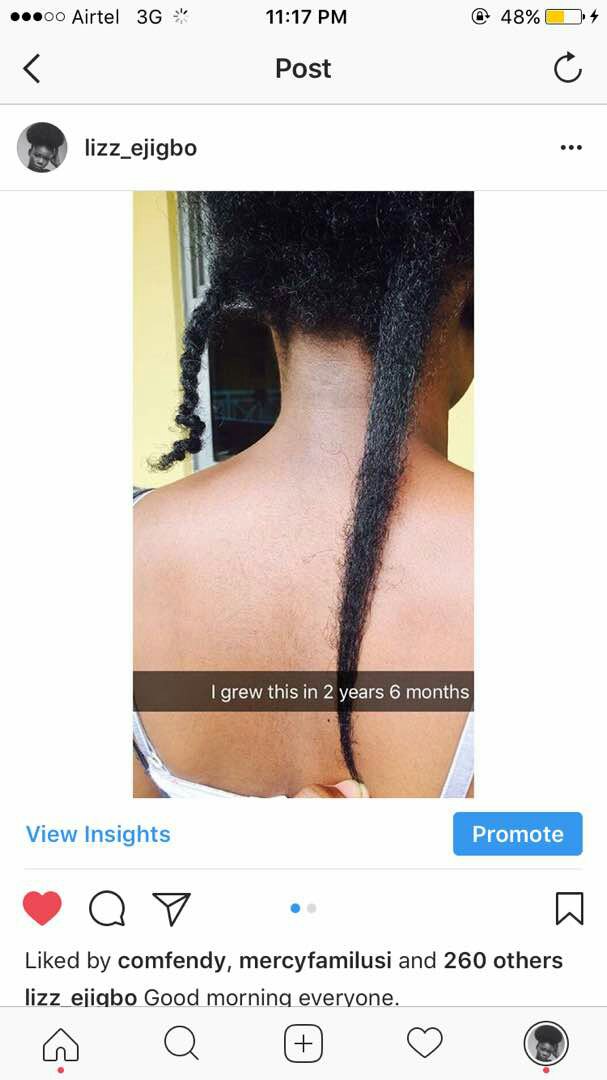The image size is (607, 1080).
Task: Open comments with the speech bubble icon
Action: 107,908
